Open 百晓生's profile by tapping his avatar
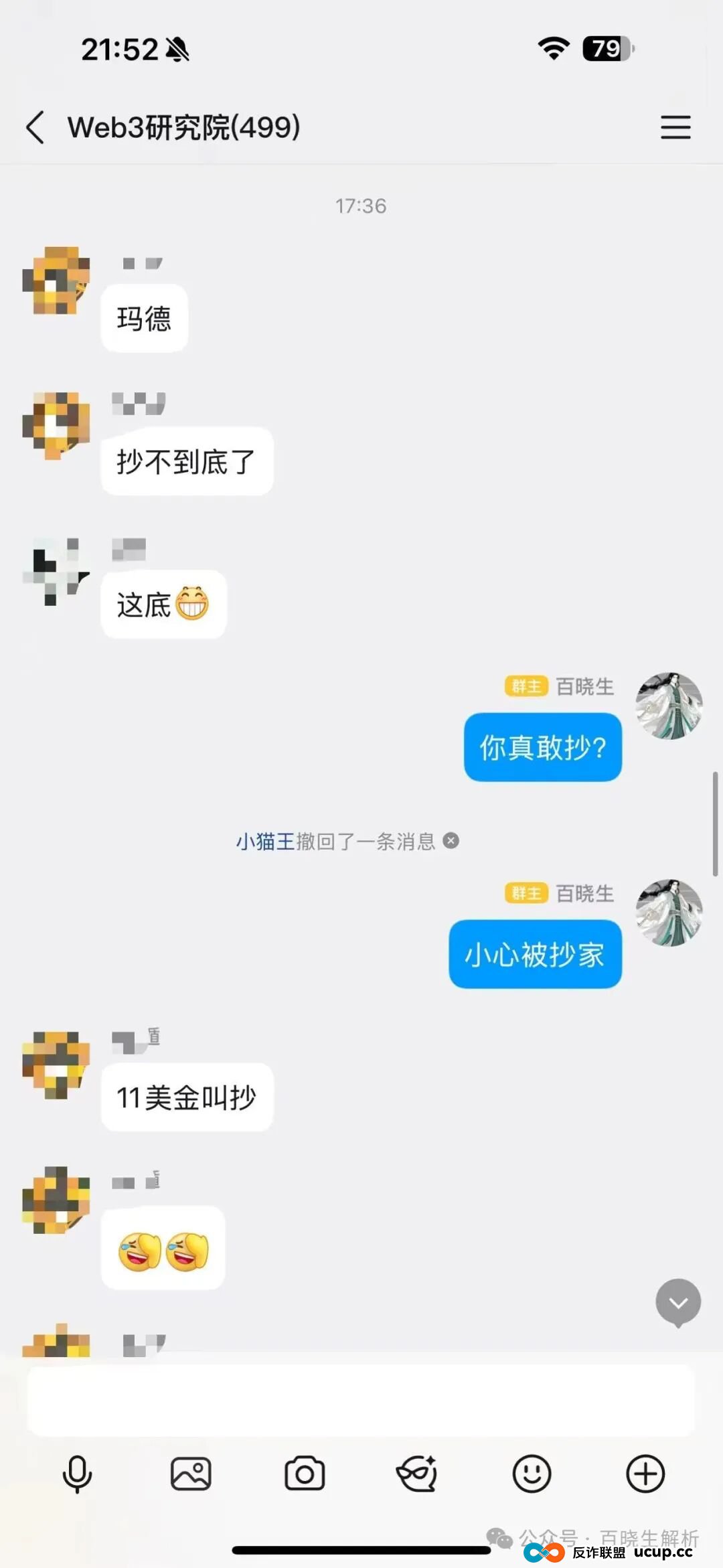Screen dimensions: 723x1568 point(669,704)
